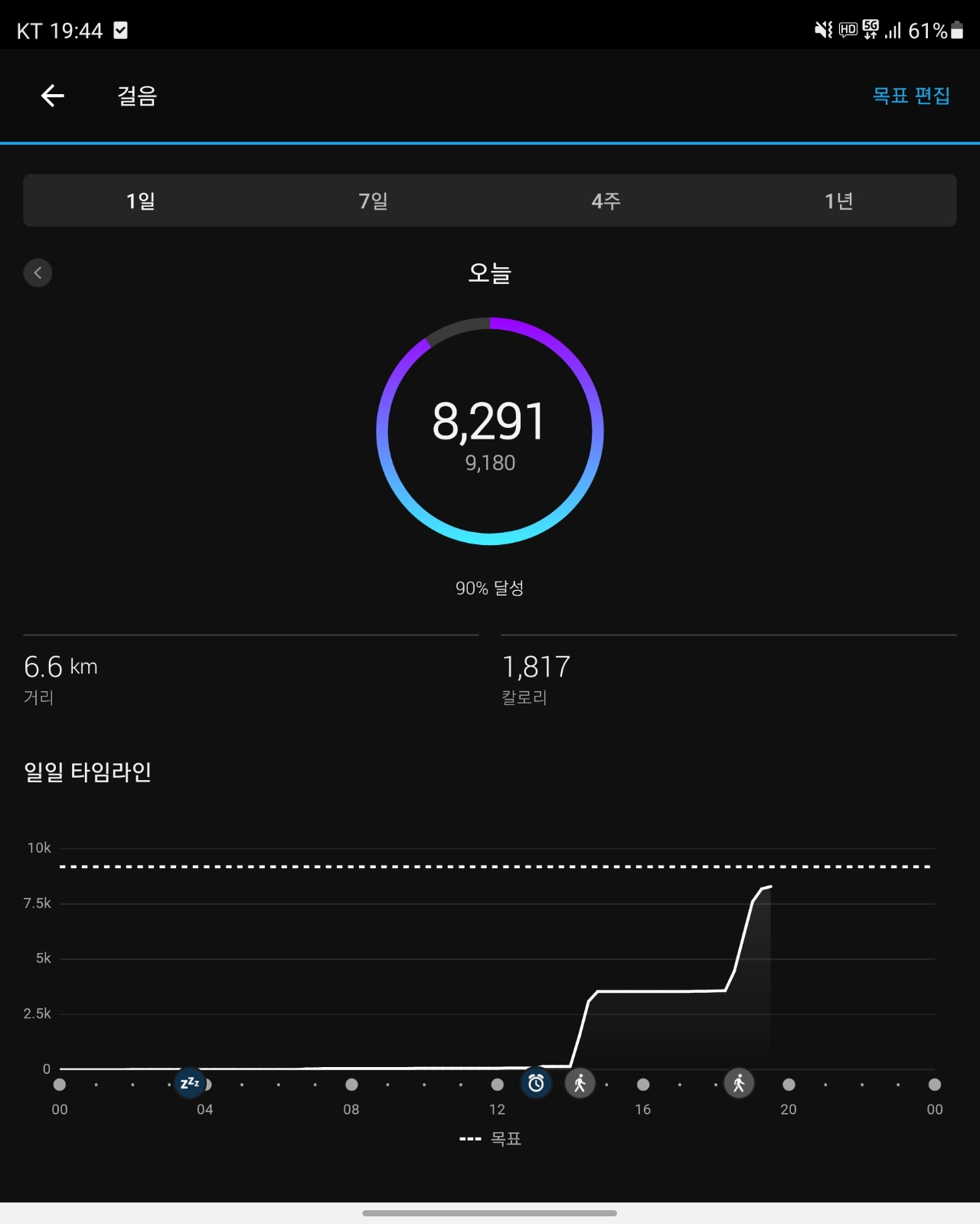The image size is (980, 1224).
Task: Tap the walking marker near 19 on the timeline
Action: [739, 1083]
